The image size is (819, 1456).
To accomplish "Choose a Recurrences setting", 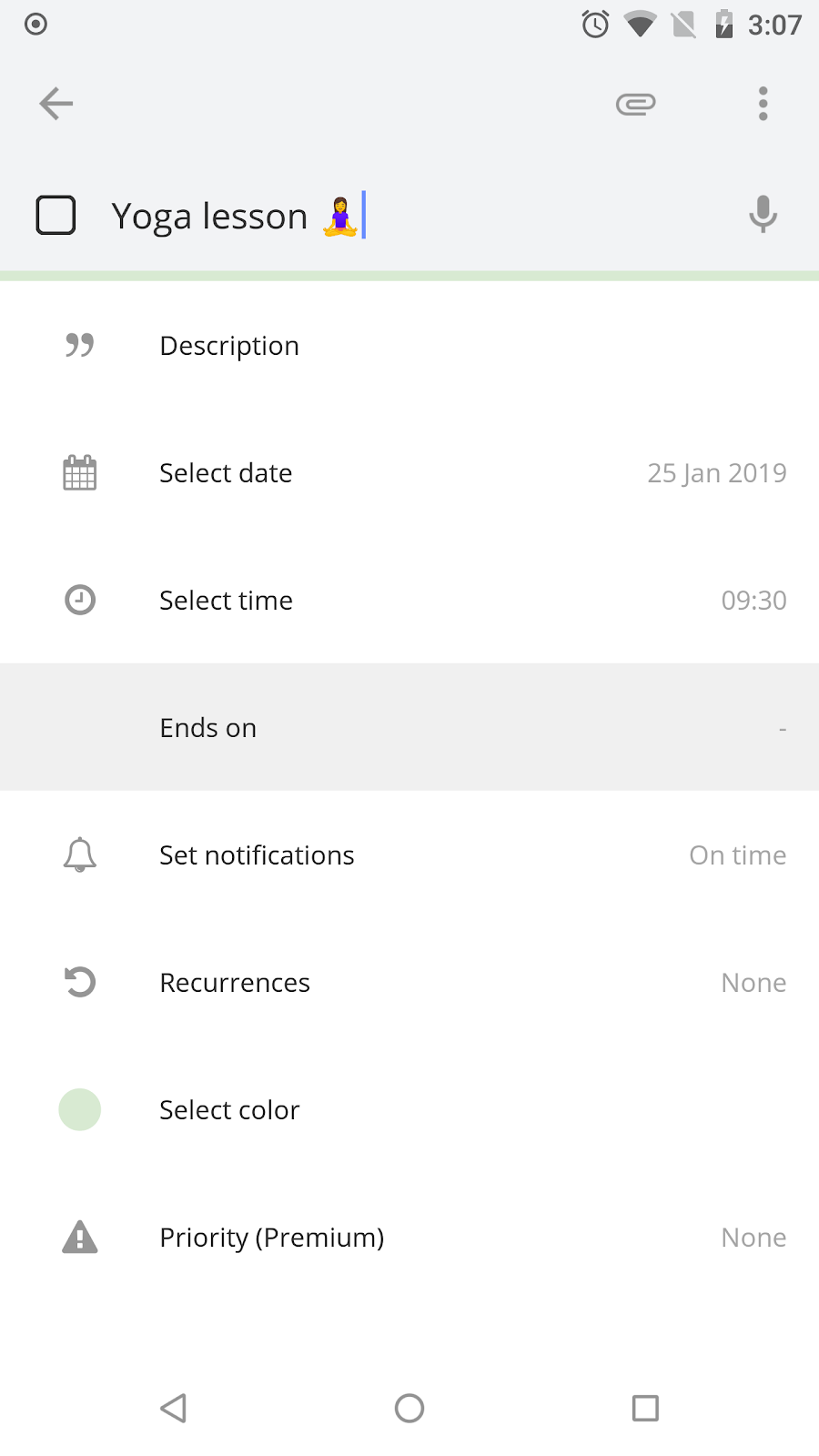I will tap(409, 983).
